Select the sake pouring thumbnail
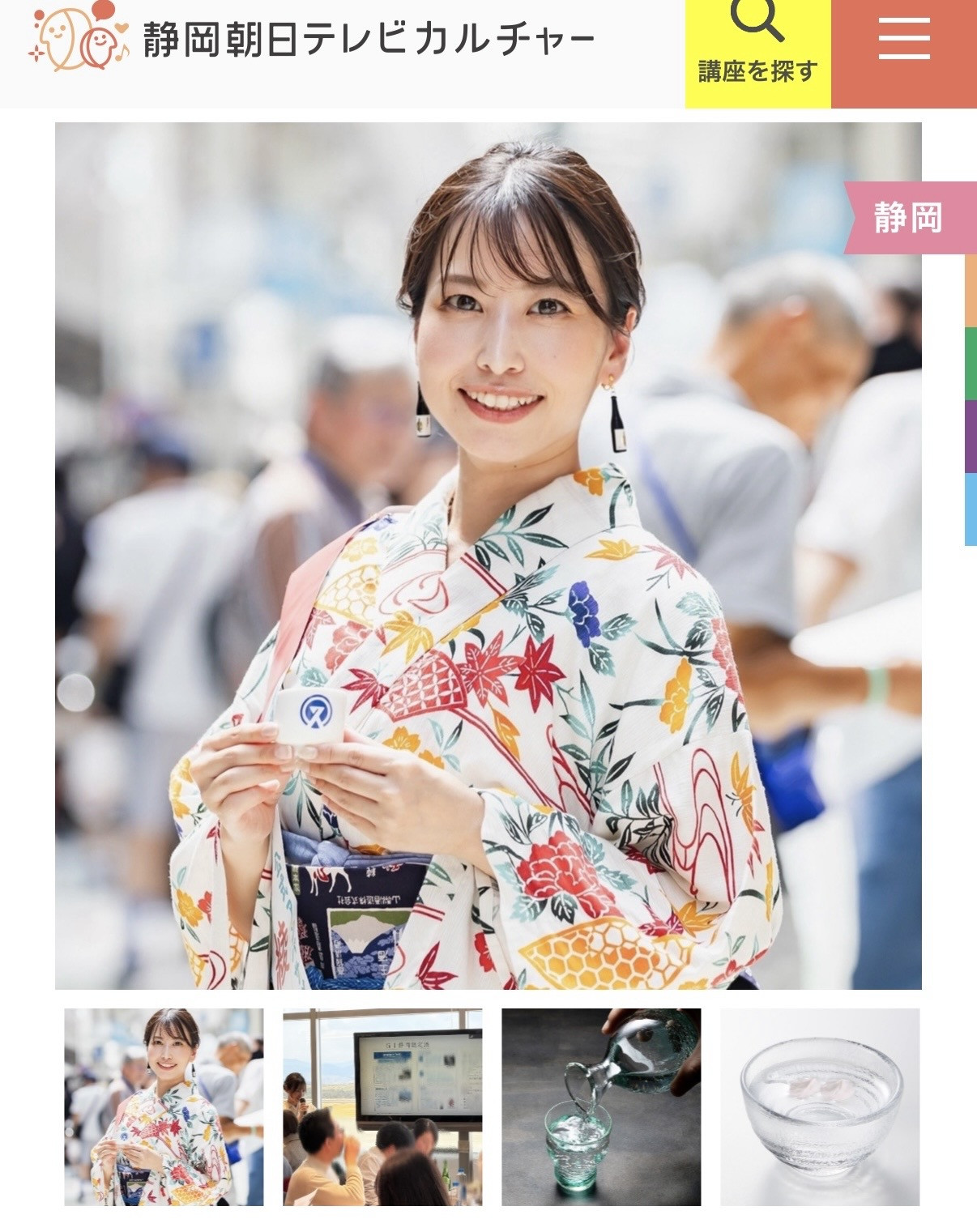 coord(601,1106)
